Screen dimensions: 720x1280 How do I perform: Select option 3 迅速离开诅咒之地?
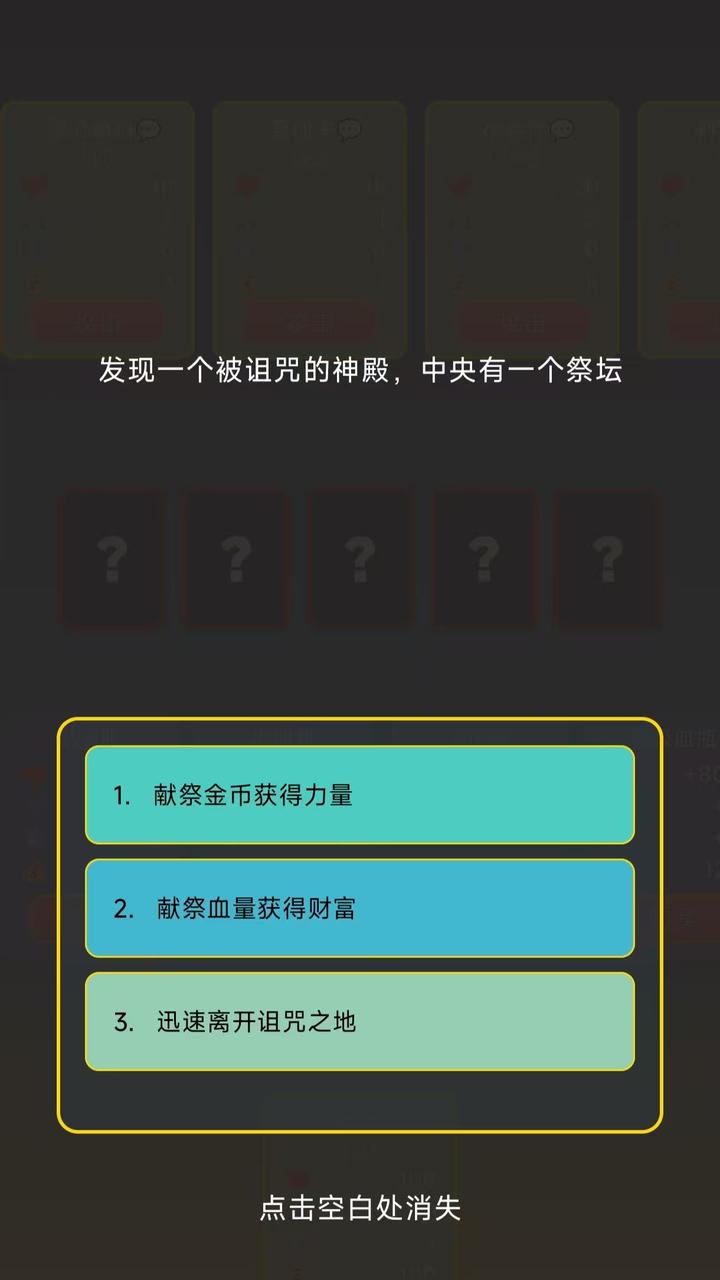pos(360,1022)
